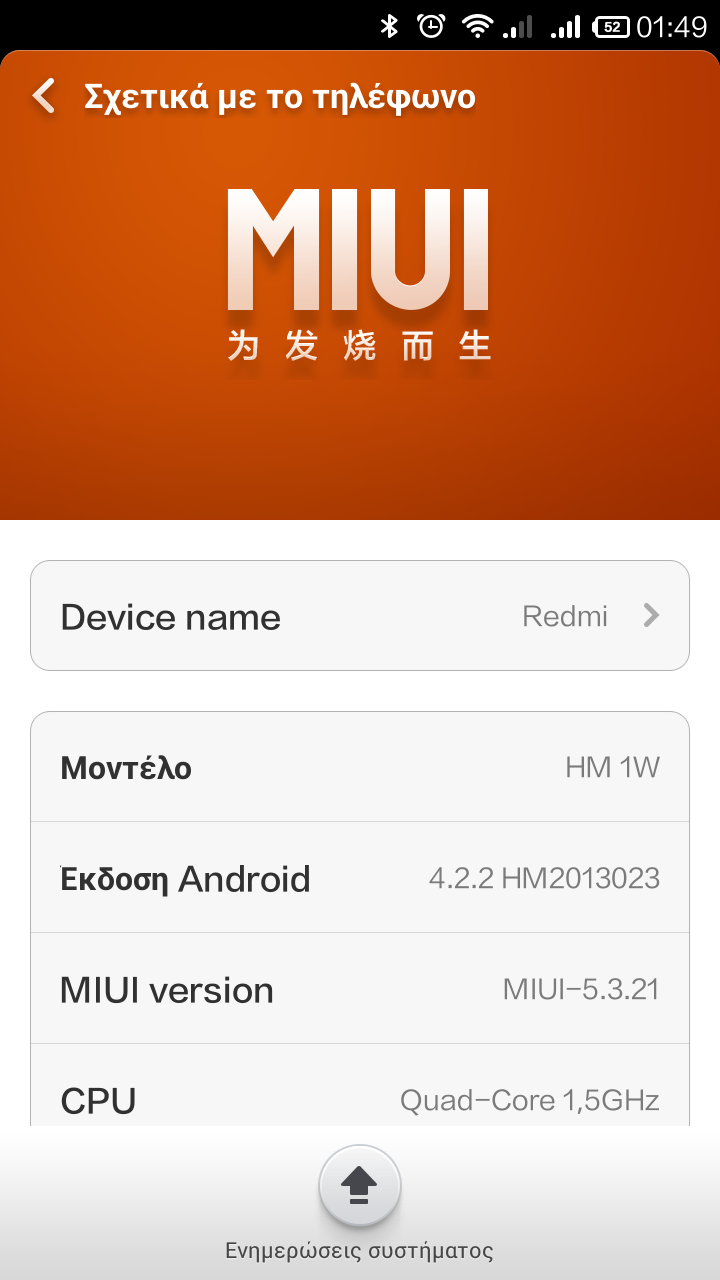Screen dimensions: 720x1280
Task: Tap the Ενημερώσεις συστήματος update button
Action: (360, 1187)
